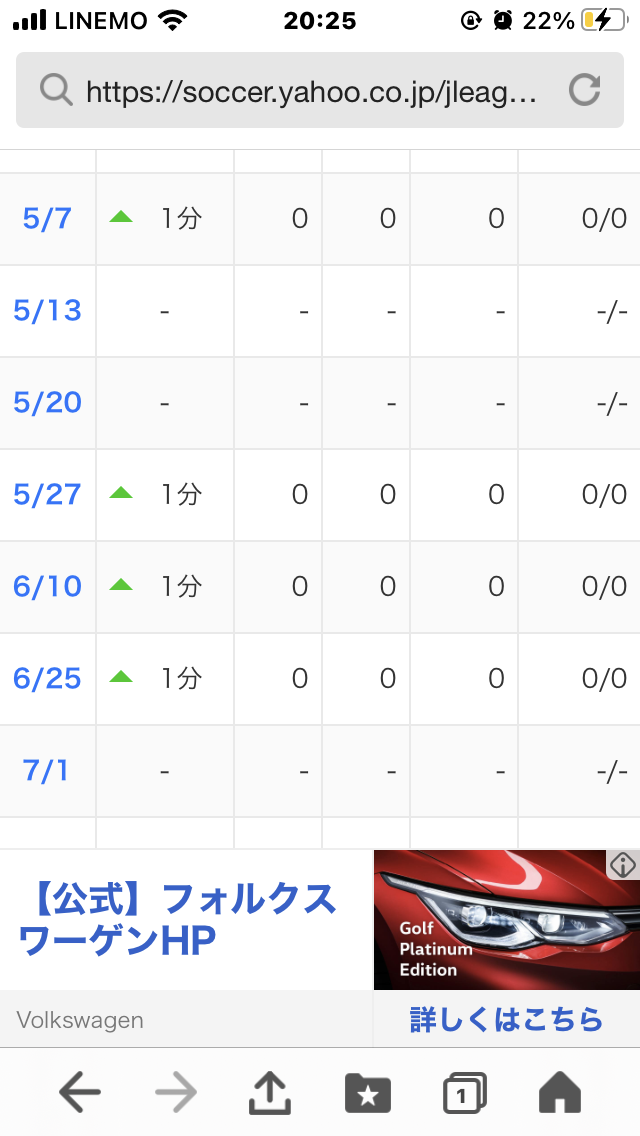Image resolution: width=640 pixels, height=1136 pixels.
Task: Open the ad info icon
Action: [623, 864]
